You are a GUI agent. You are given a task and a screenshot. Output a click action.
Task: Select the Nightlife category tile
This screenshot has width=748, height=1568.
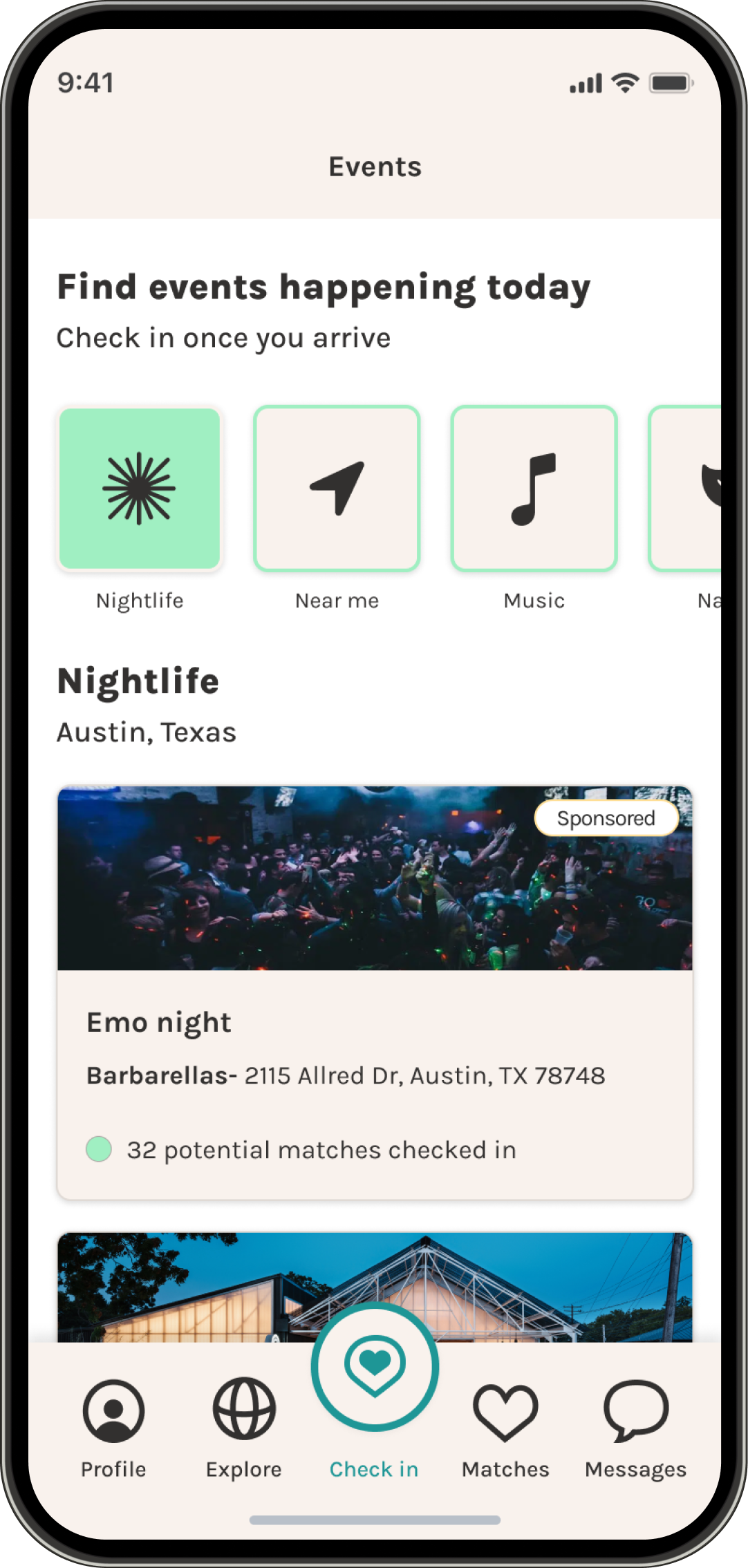point(140,489)
